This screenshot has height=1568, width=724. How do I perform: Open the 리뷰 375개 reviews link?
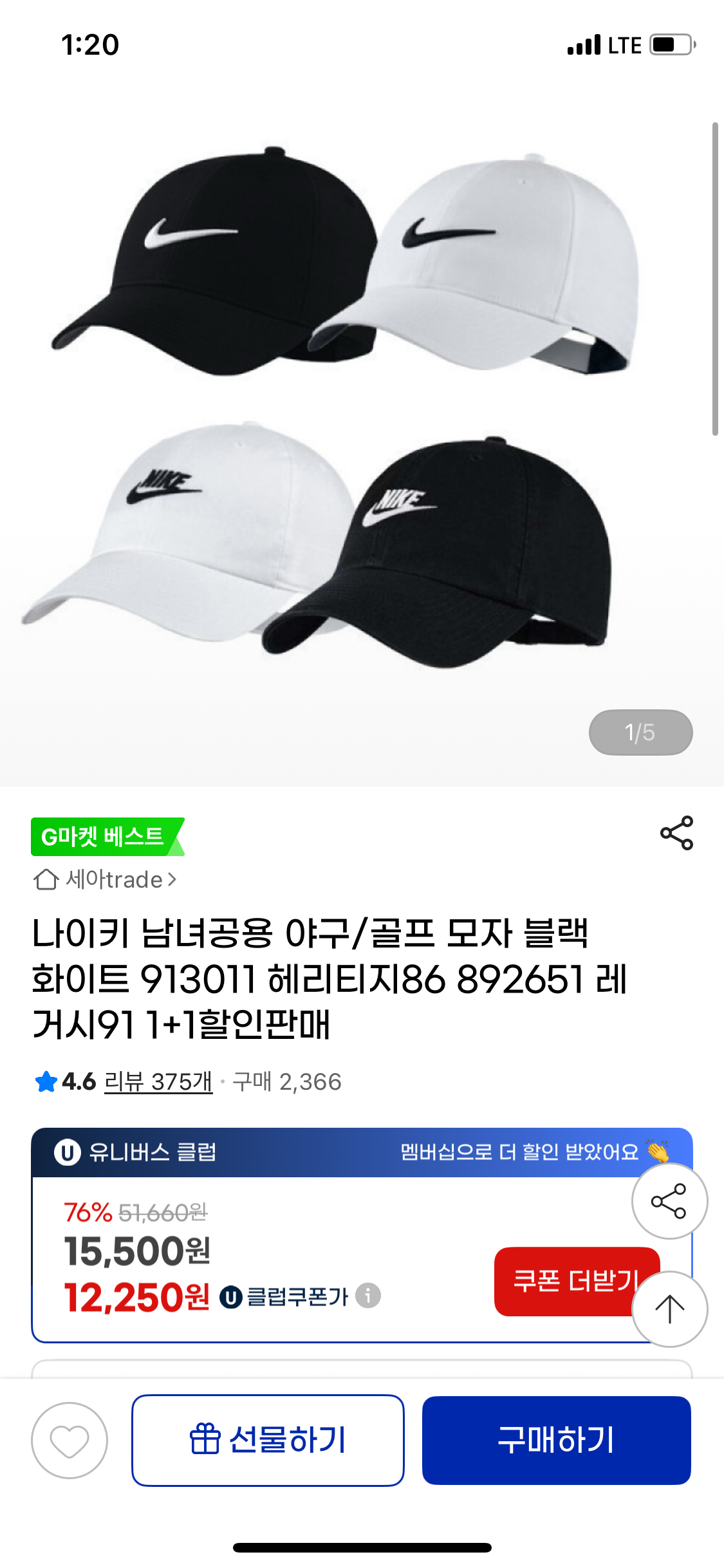pyautogui.click(x=158, y=1082)
